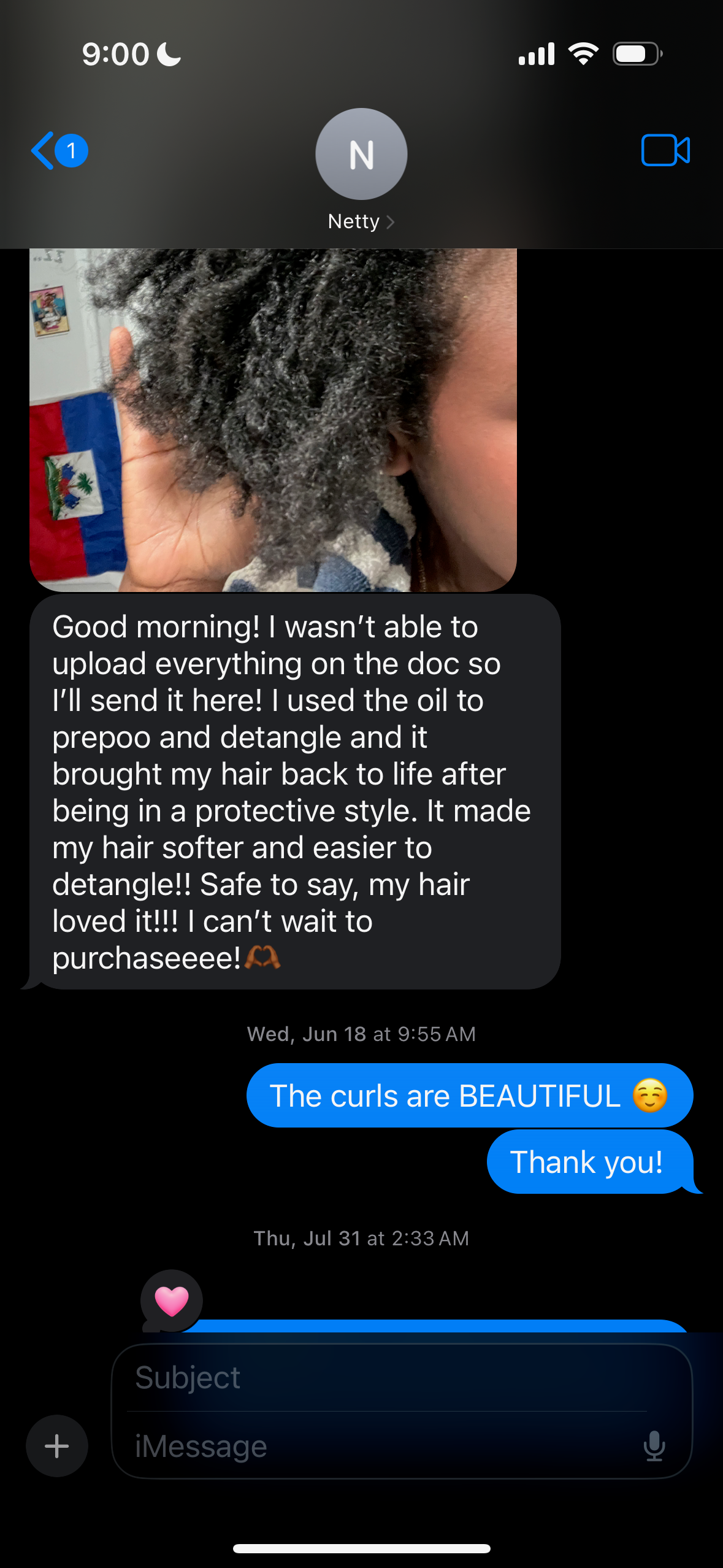
Task: Open the plus attachments menu
Action: pyautogui.click(x=56, y=1445)
